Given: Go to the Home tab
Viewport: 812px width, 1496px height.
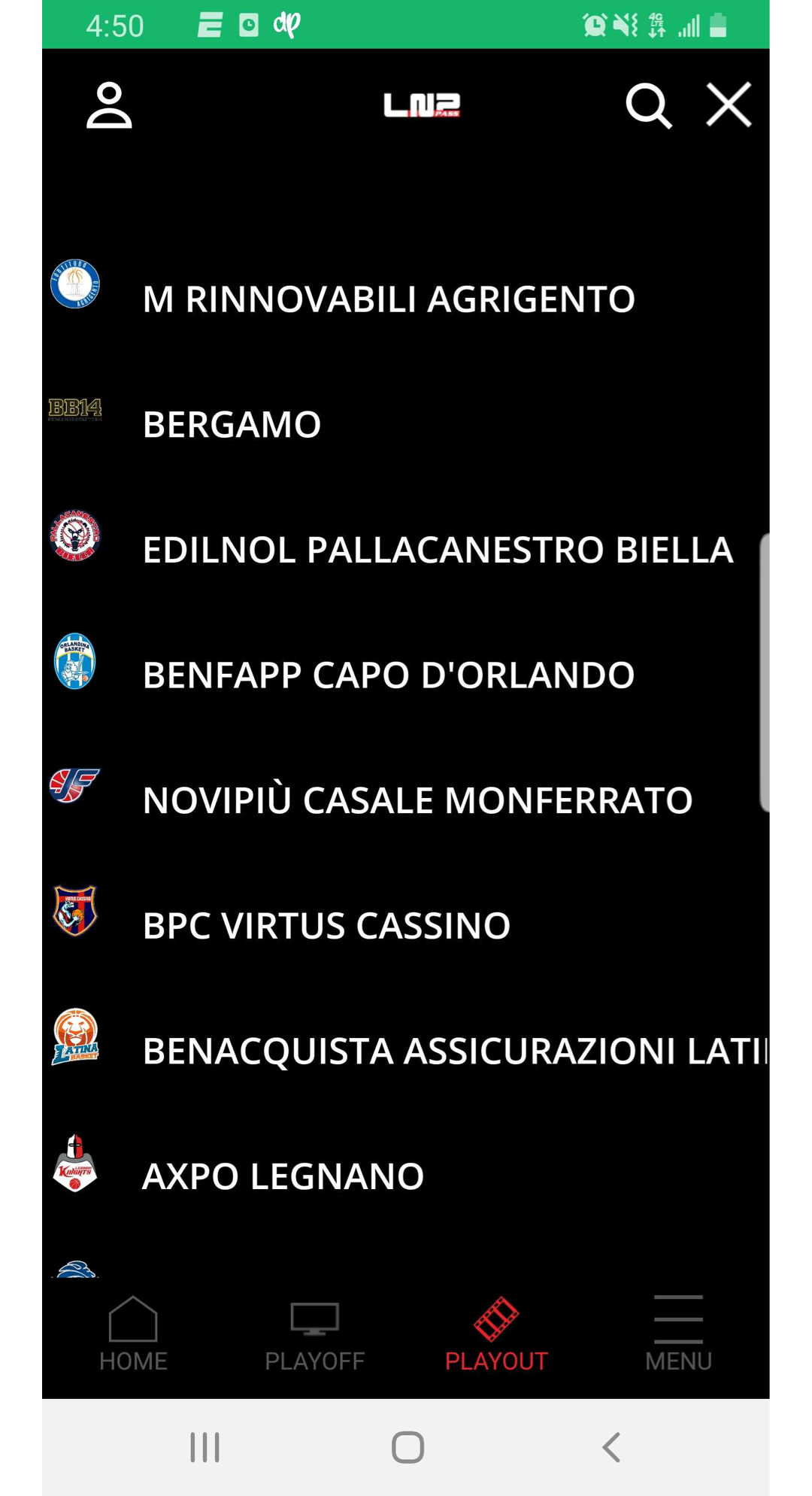Looking at the screenshot, I should click(133, 1334).
